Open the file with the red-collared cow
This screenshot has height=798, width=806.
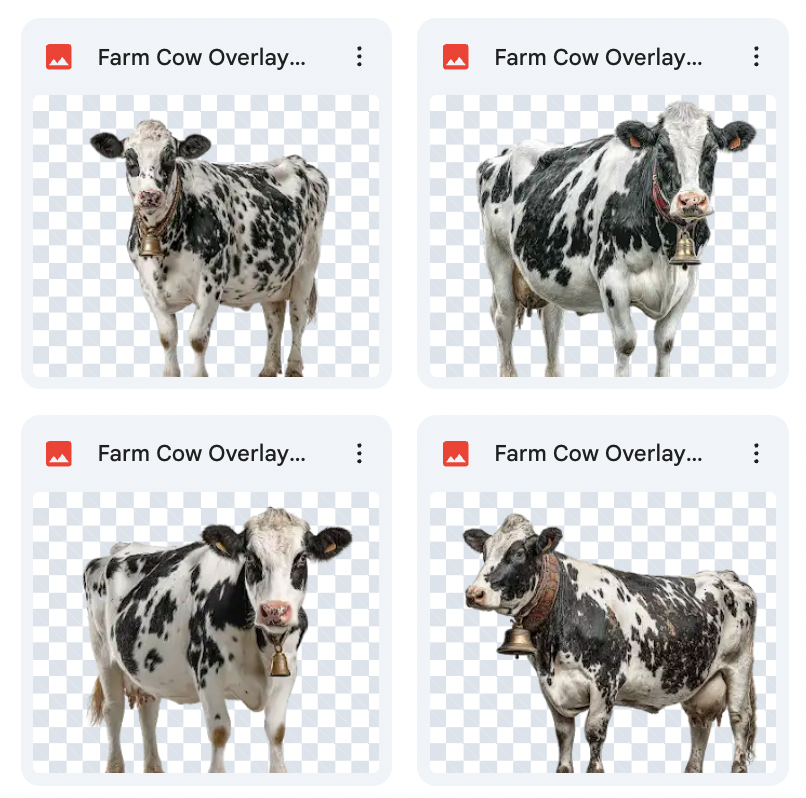tap(602, 236)
